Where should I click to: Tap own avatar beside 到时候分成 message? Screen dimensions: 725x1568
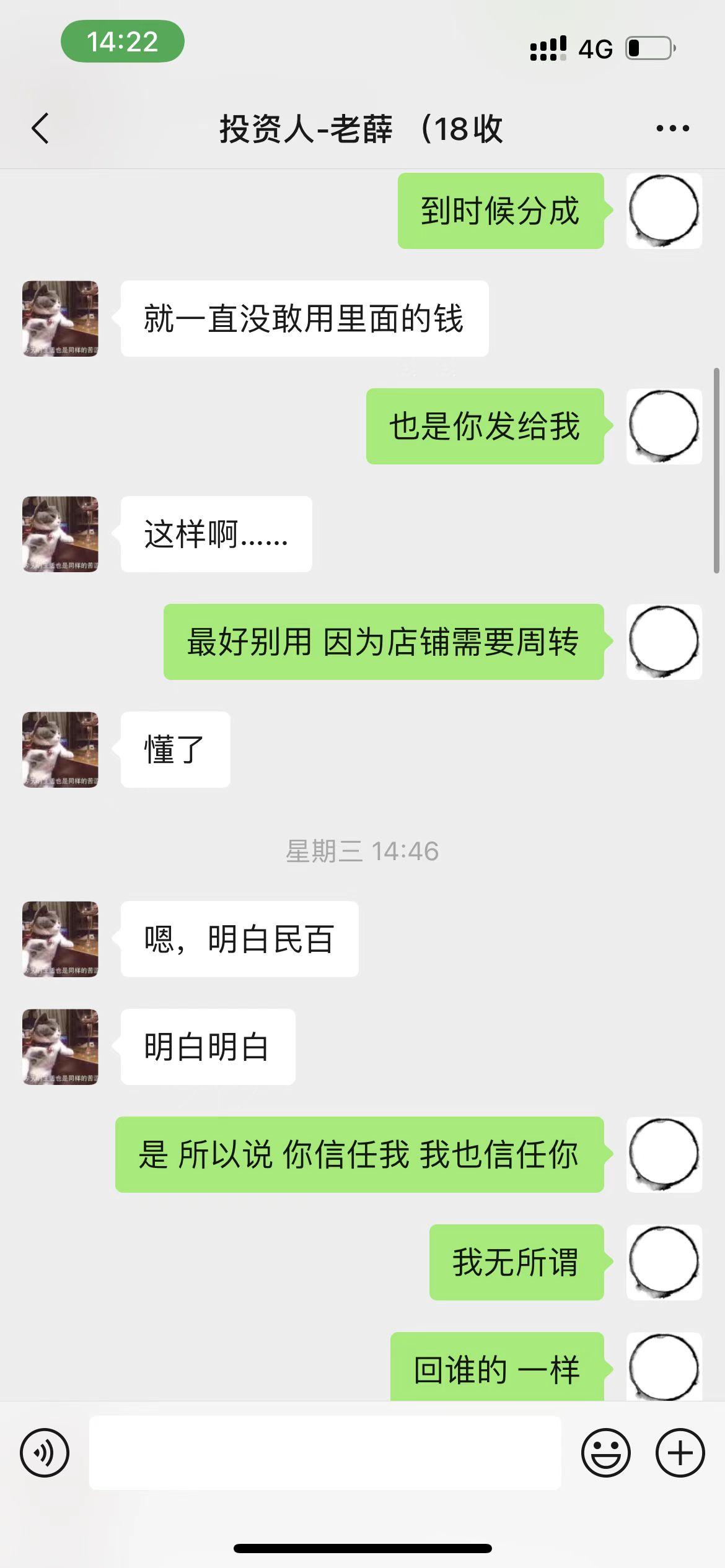(664, 211)
